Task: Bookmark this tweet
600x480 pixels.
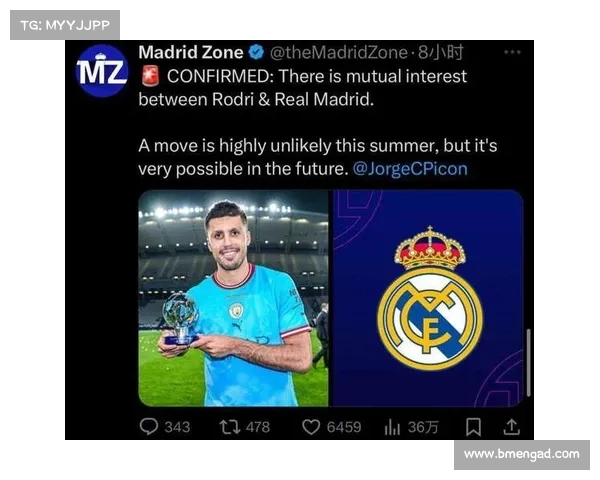Action: 474,426
